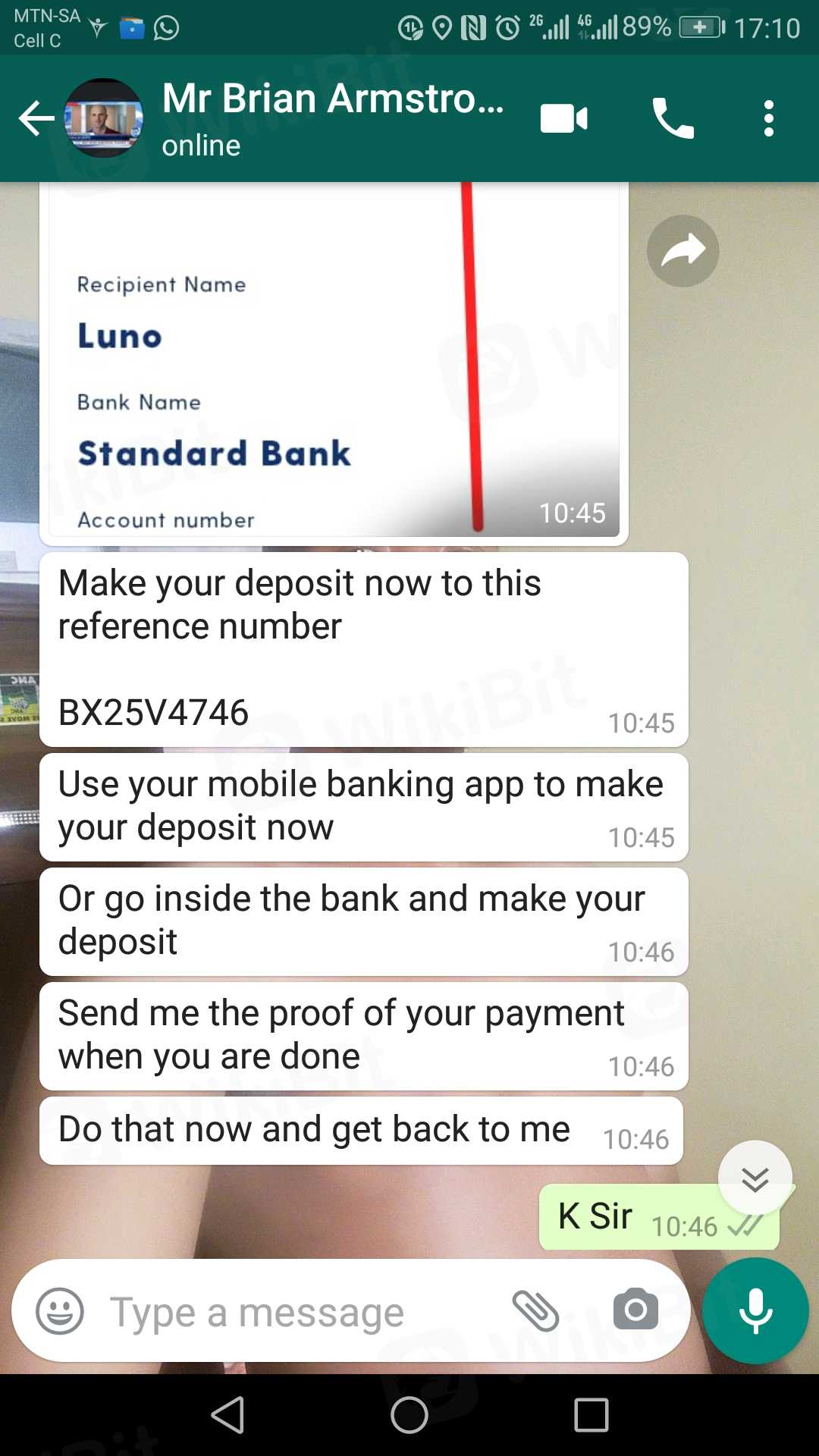Start a voice call with Mr Brian
This screenshot has height=1456, width=819.
point(673,119)
